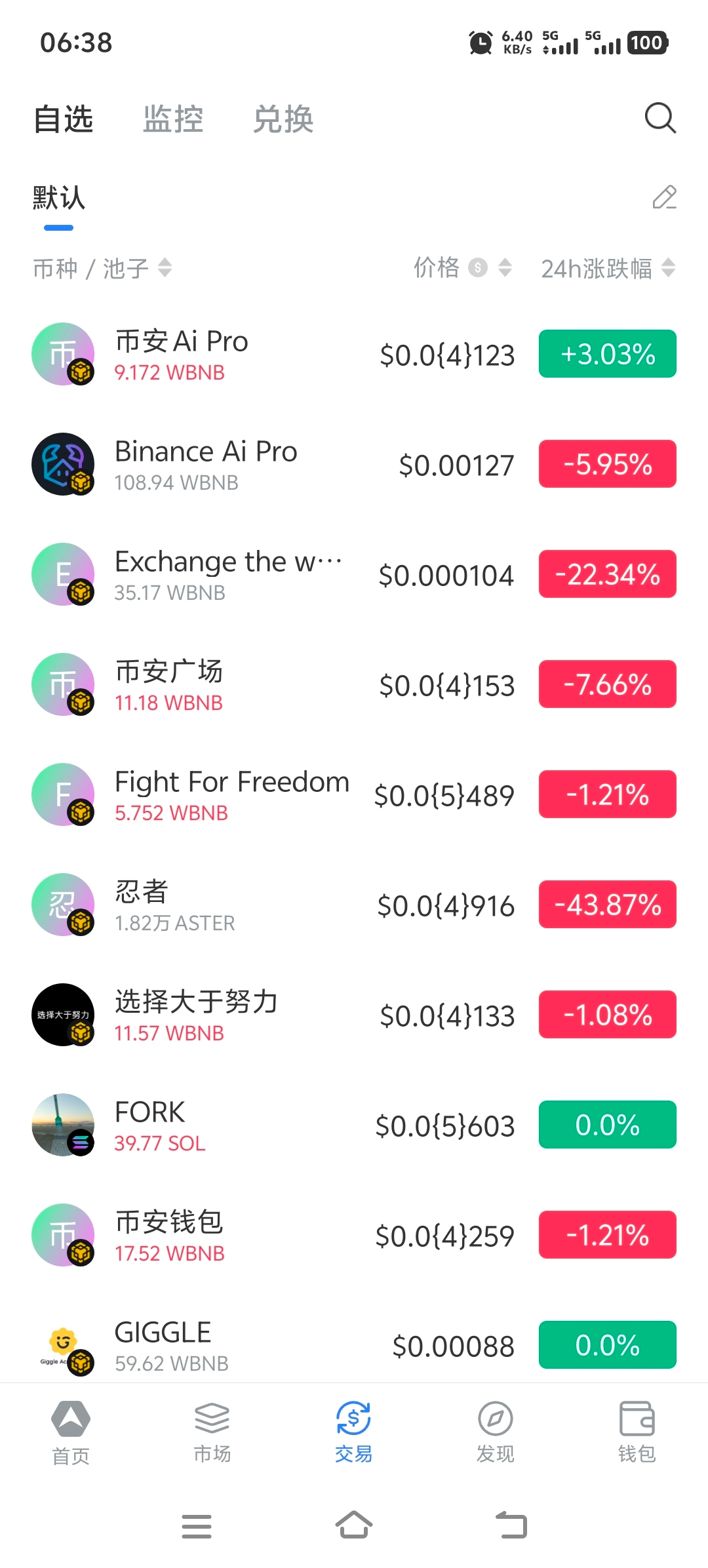Go to the 首页 tab

point(71,1432)
